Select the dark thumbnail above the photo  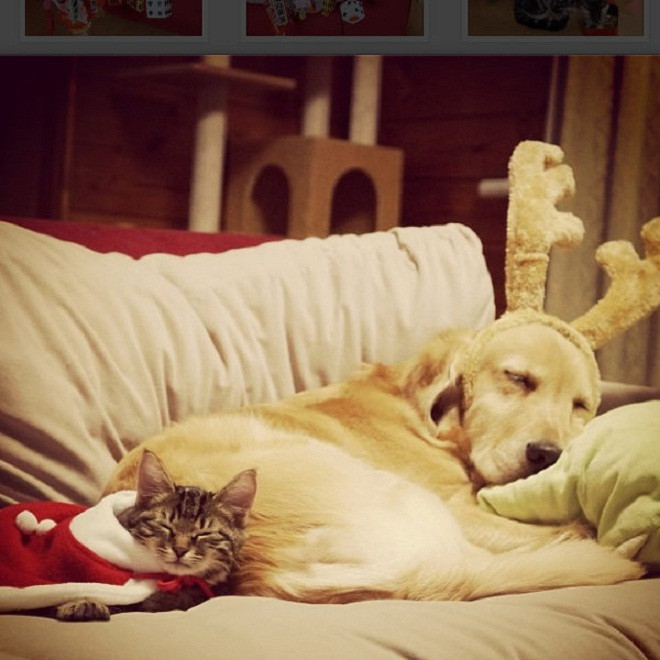556,17
